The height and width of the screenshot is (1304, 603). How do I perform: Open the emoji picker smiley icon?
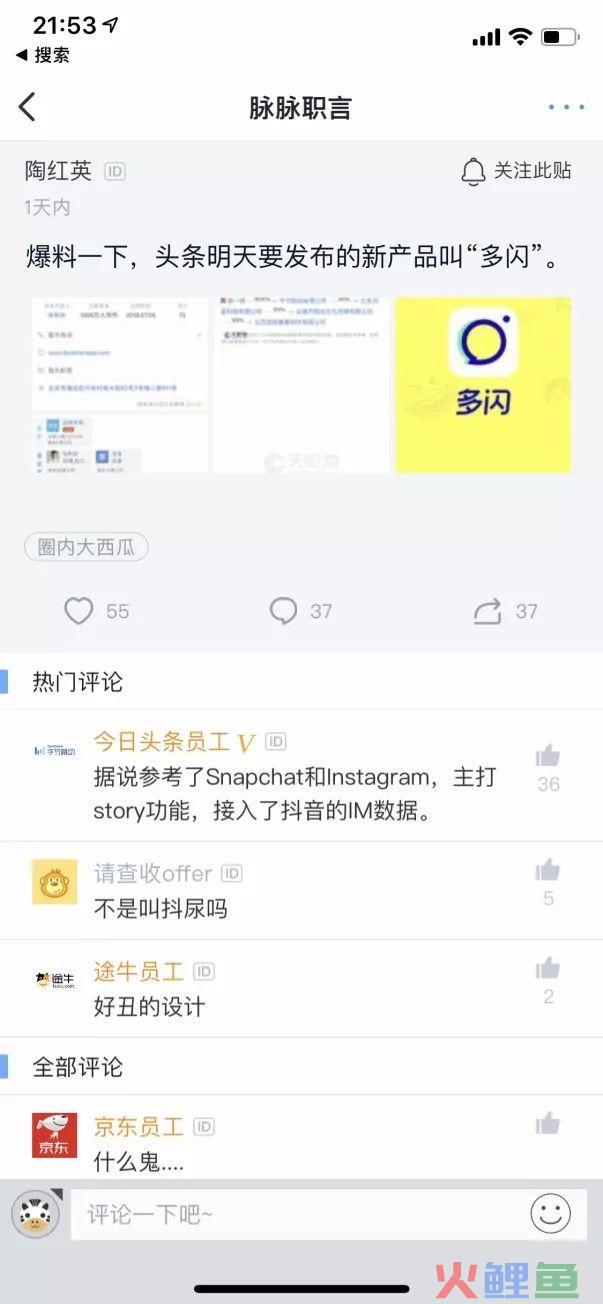pyautogui.click(x=550, y=1214)
